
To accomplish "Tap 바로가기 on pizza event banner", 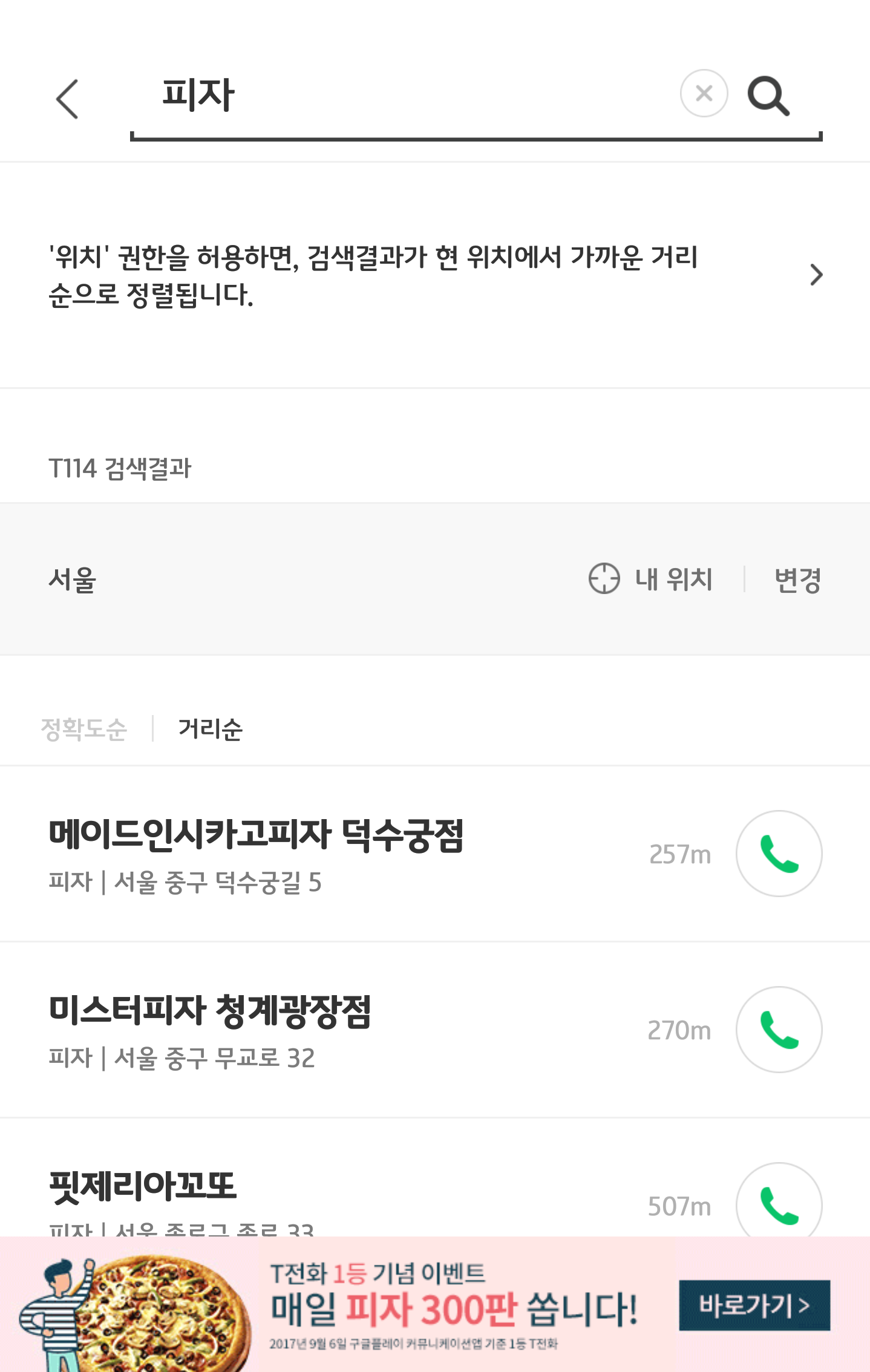I will pyautogui.click(x=754, y=1305).
